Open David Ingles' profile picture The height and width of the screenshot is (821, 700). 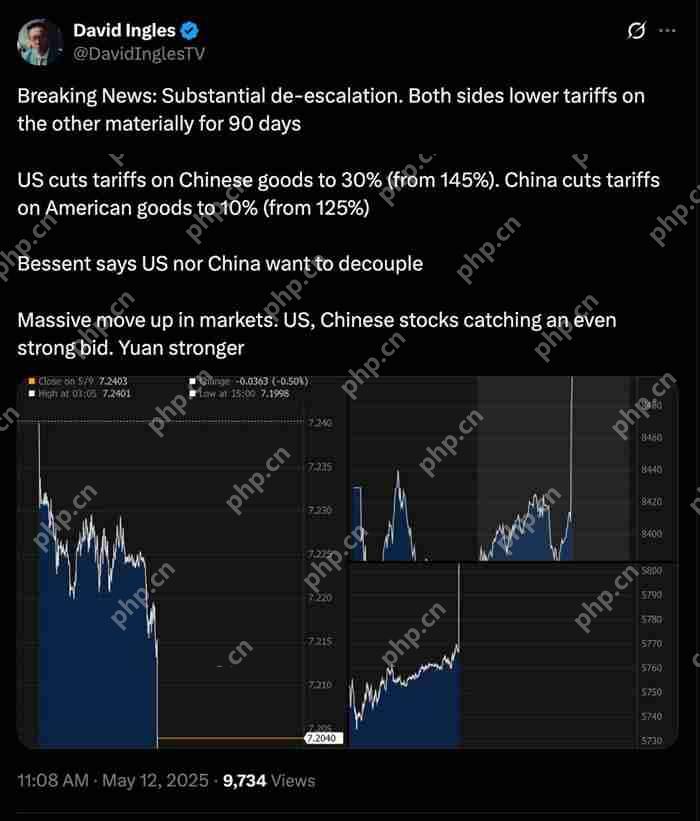coord(40,42)
